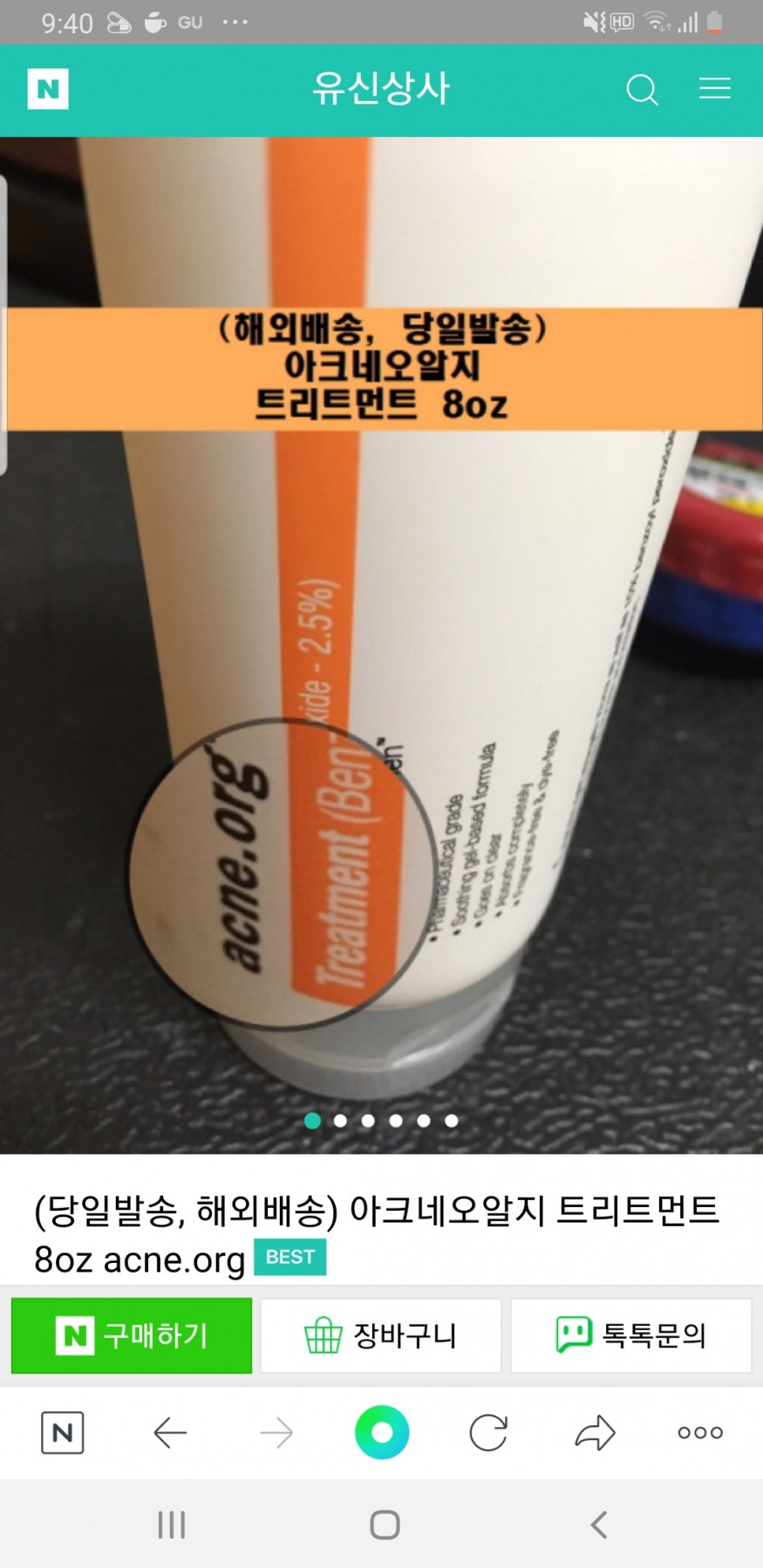Tap the green circle Naver search button
This screenshot has width=763, height=1568.
point(382,1432)
